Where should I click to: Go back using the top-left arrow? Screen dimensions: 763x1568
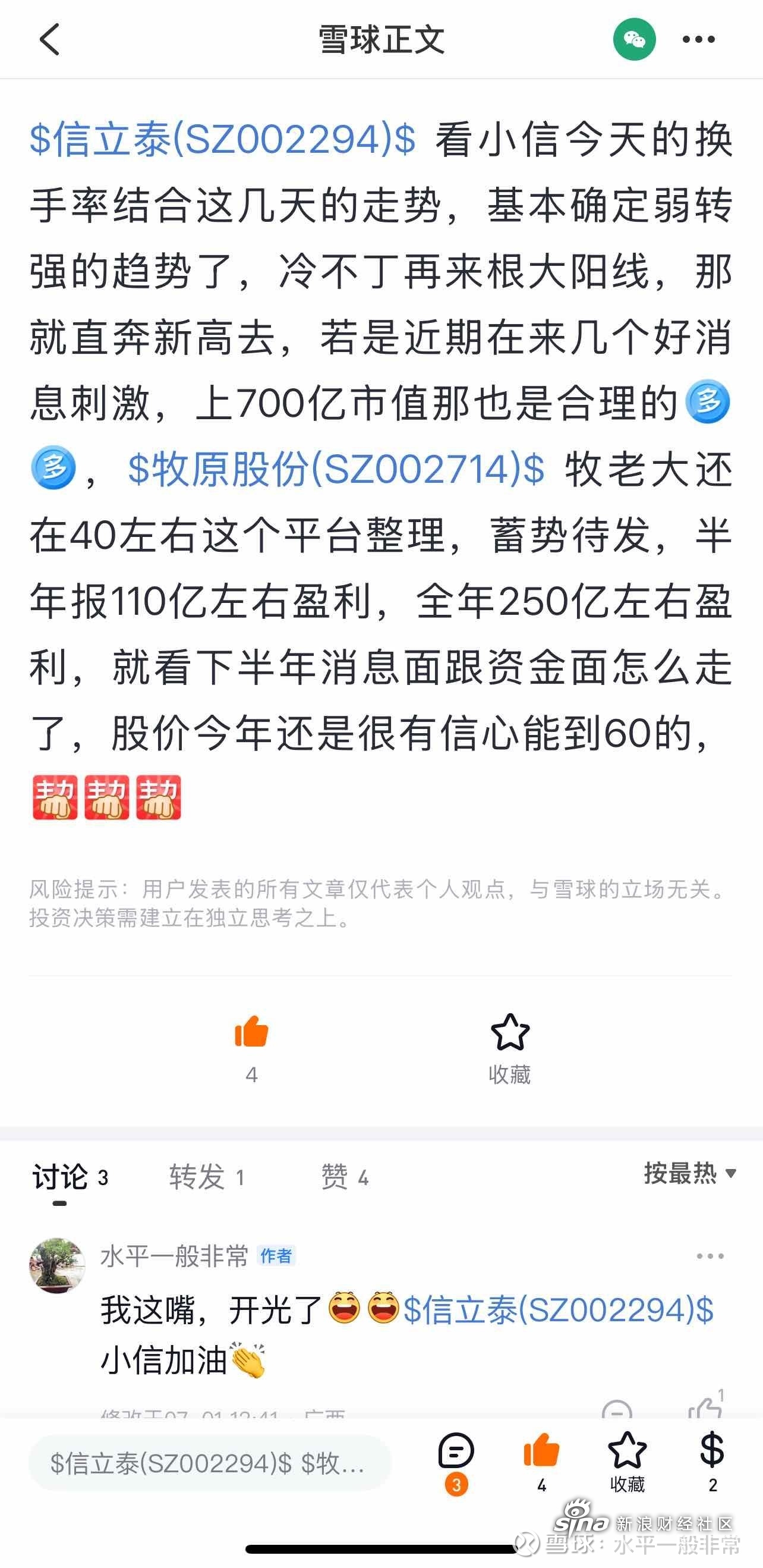coord(50,40)
